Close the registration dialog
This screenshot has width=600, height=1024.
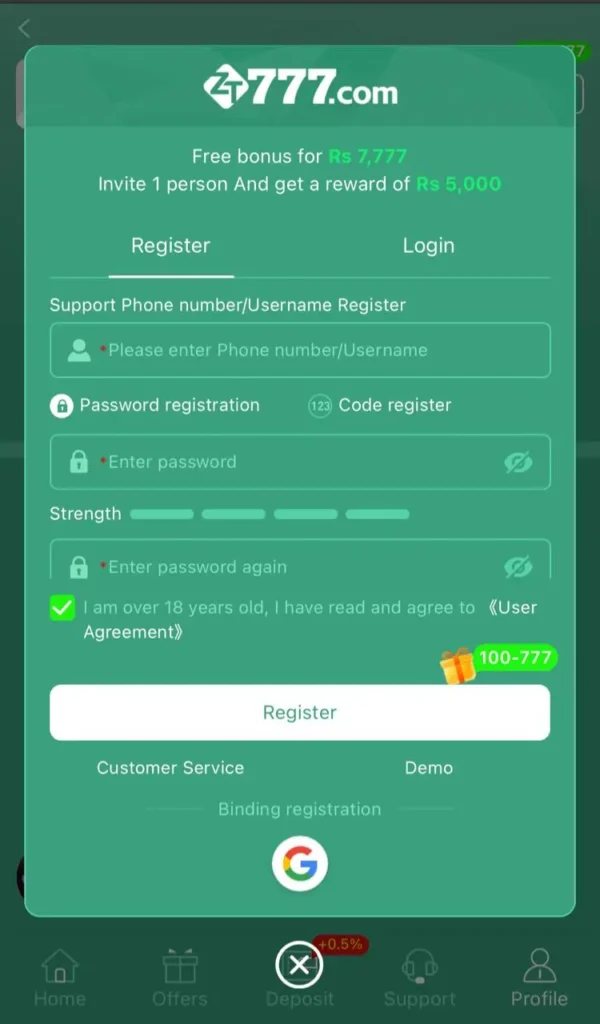pyautogui.click(x=299, y=965)
